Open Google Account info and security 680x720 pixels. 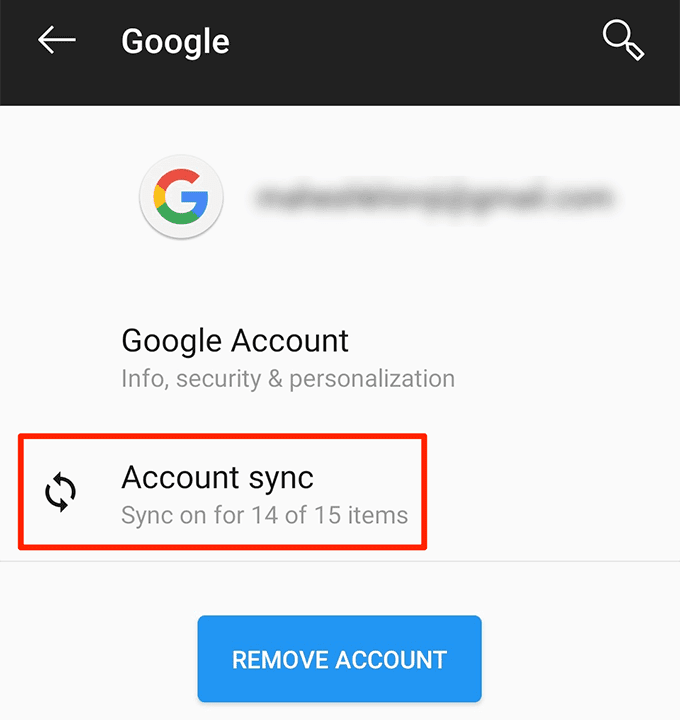point(287,357)
